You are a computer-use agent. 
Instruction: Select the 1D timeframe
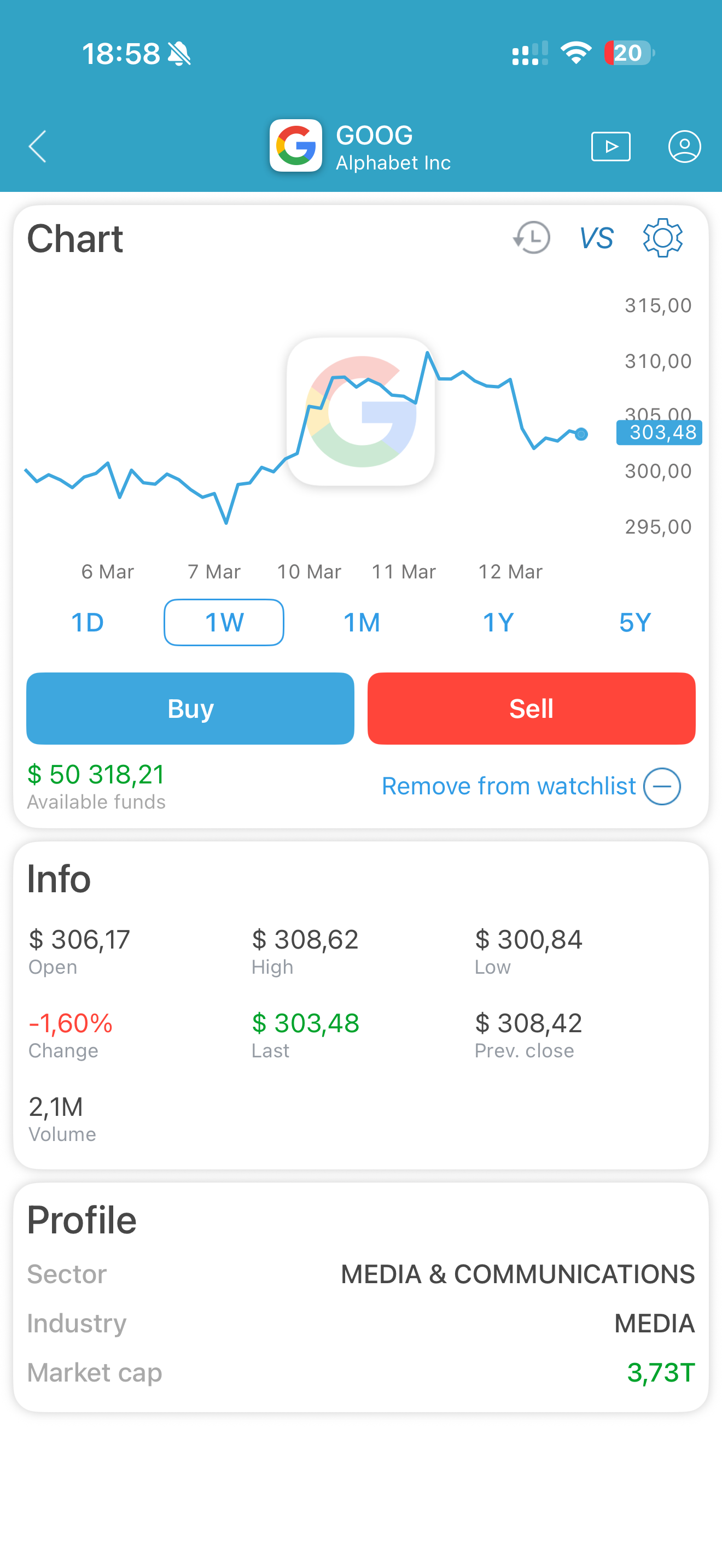tap(87, 622)
